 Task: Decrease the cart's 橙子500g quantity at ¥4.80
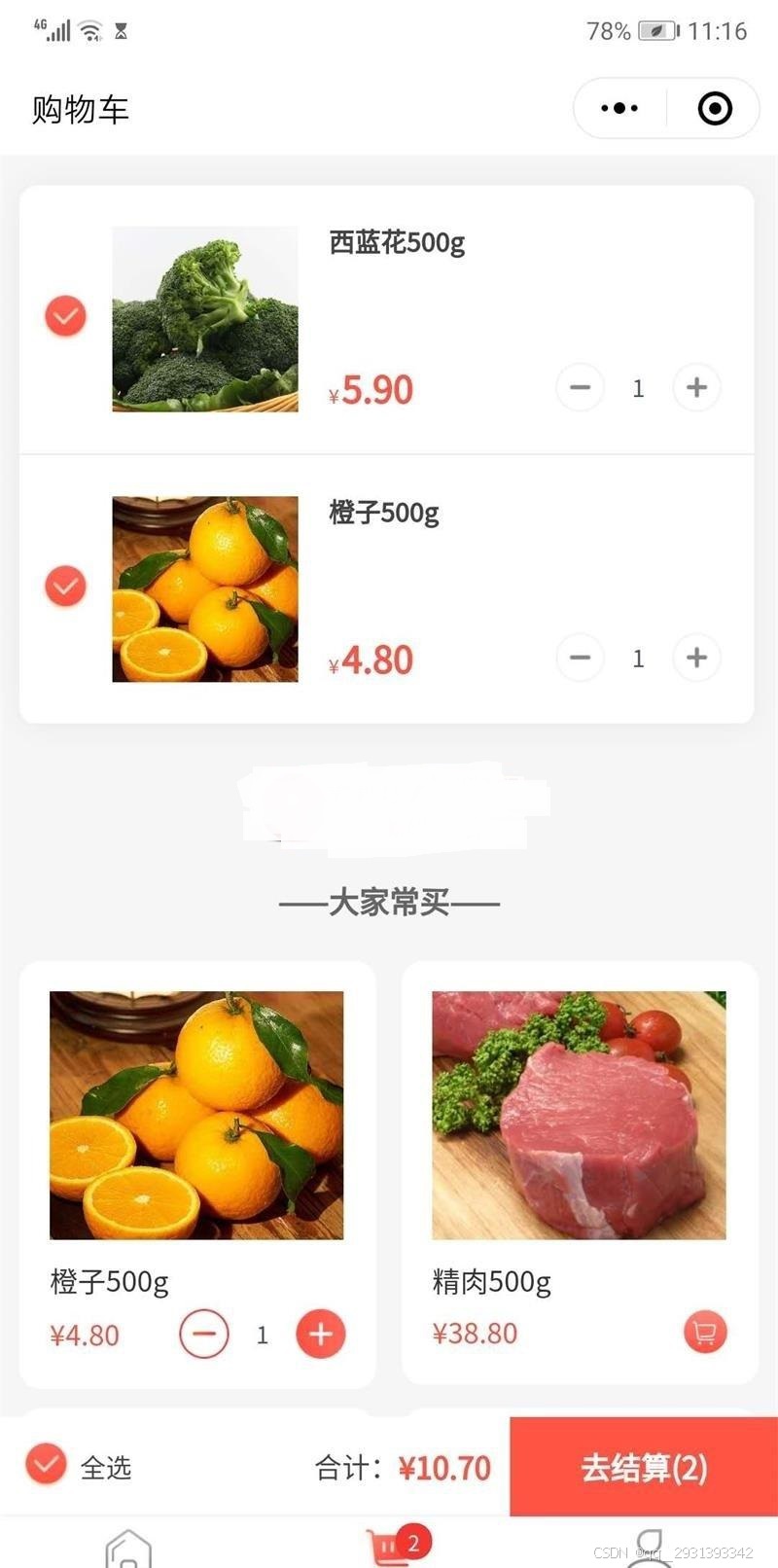pos(580,659)
